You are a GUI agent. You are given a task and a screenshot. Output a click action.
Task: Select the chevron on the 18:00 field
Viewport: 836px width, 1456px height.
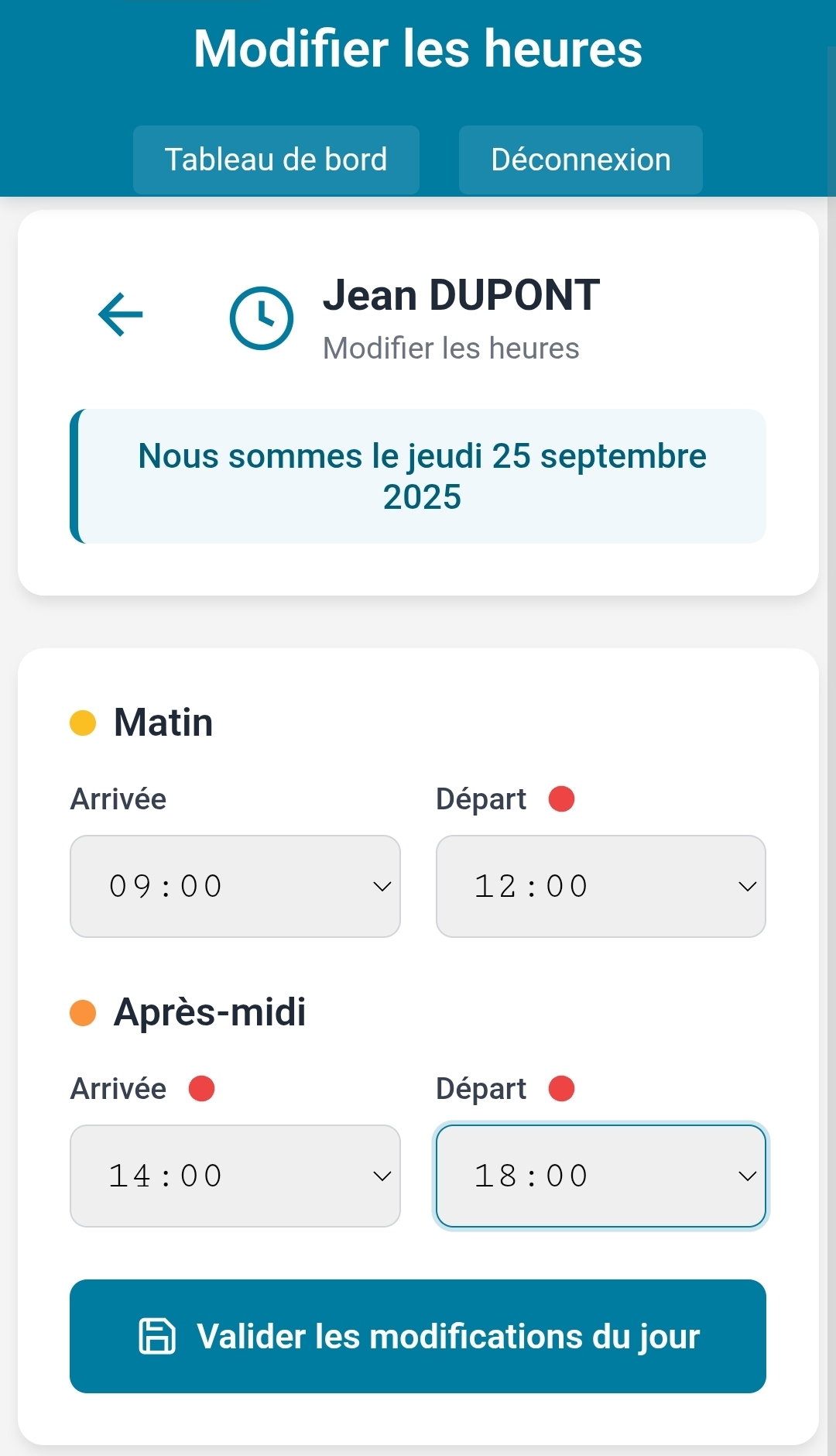click(747, 1176)
